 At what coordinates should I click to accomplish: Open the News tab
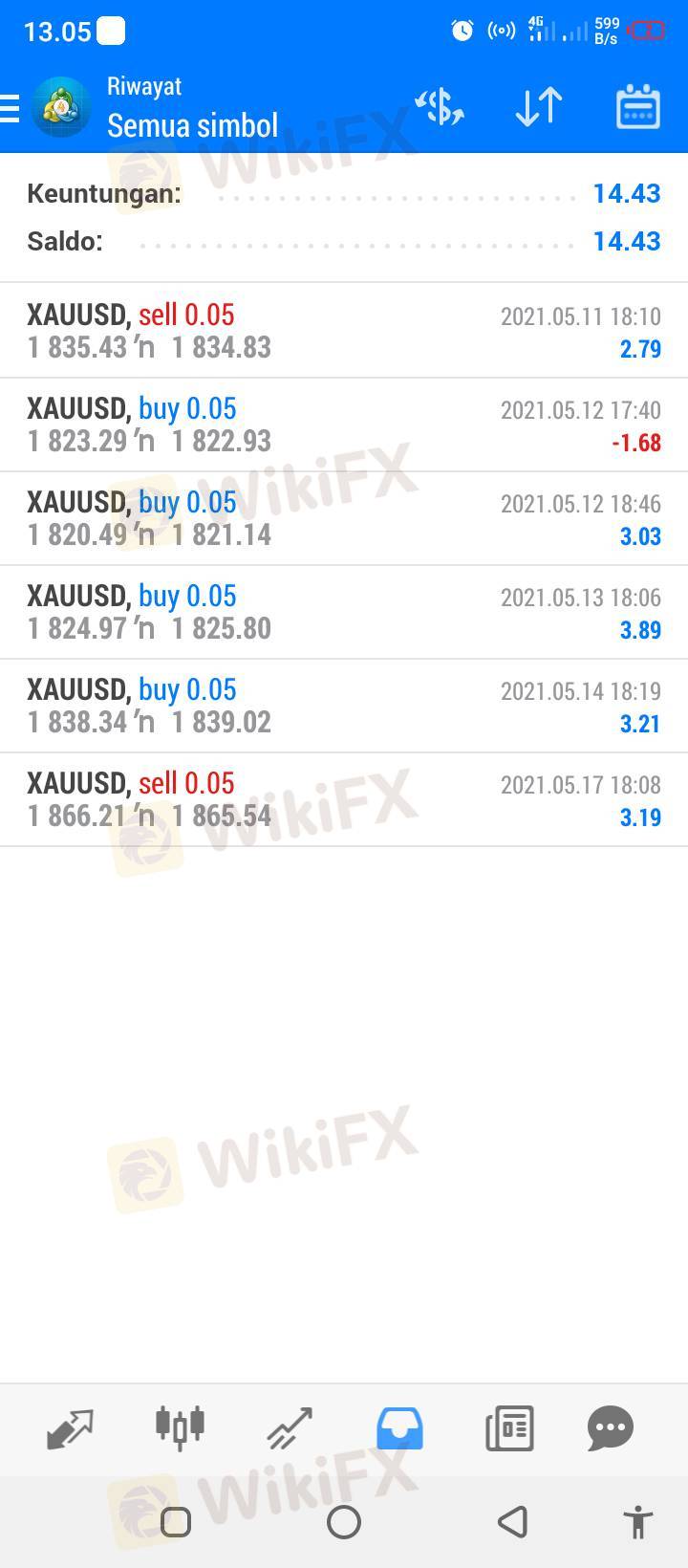[509, 1429]
